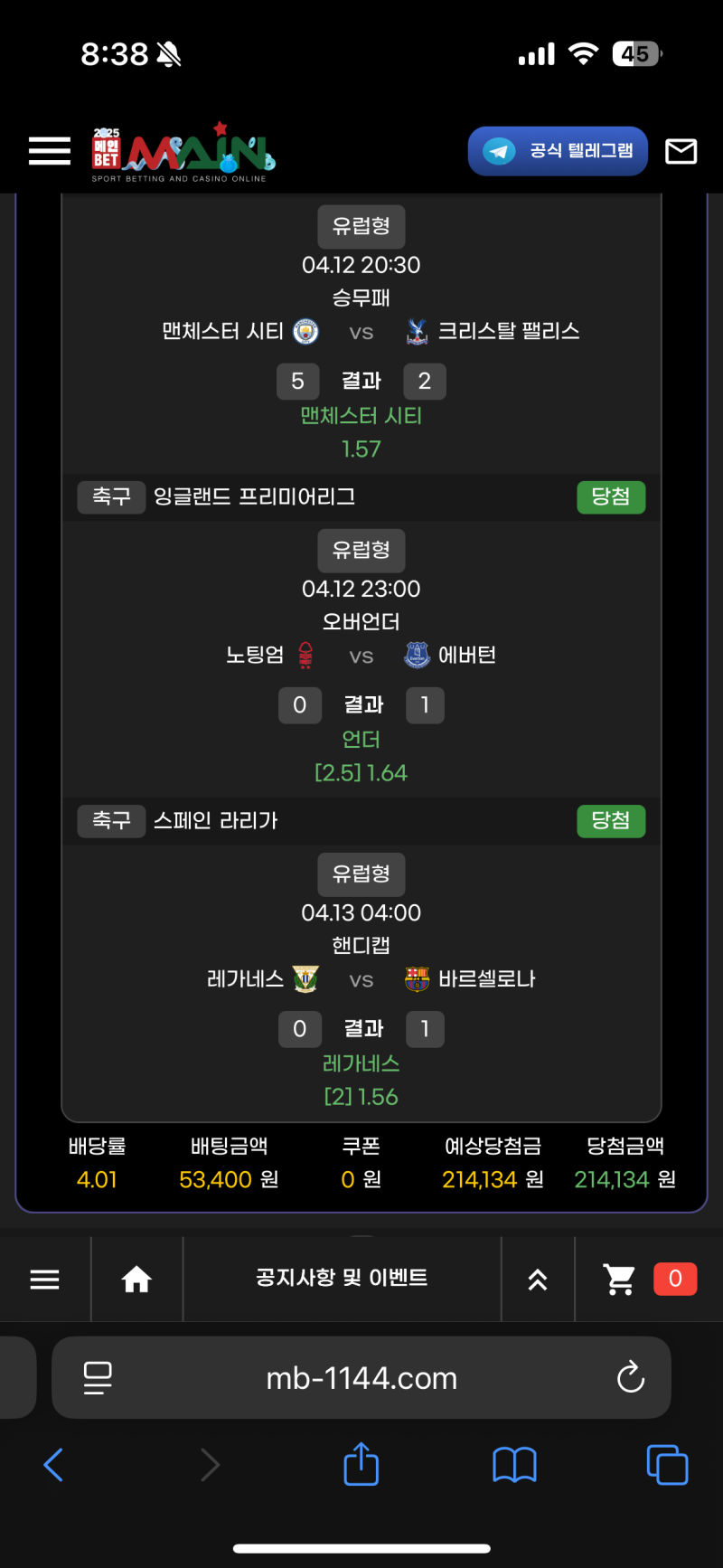Open the 공식 텔레그램 Telegram link
The image size is (723, 1568).
click(x=558, y=151)
